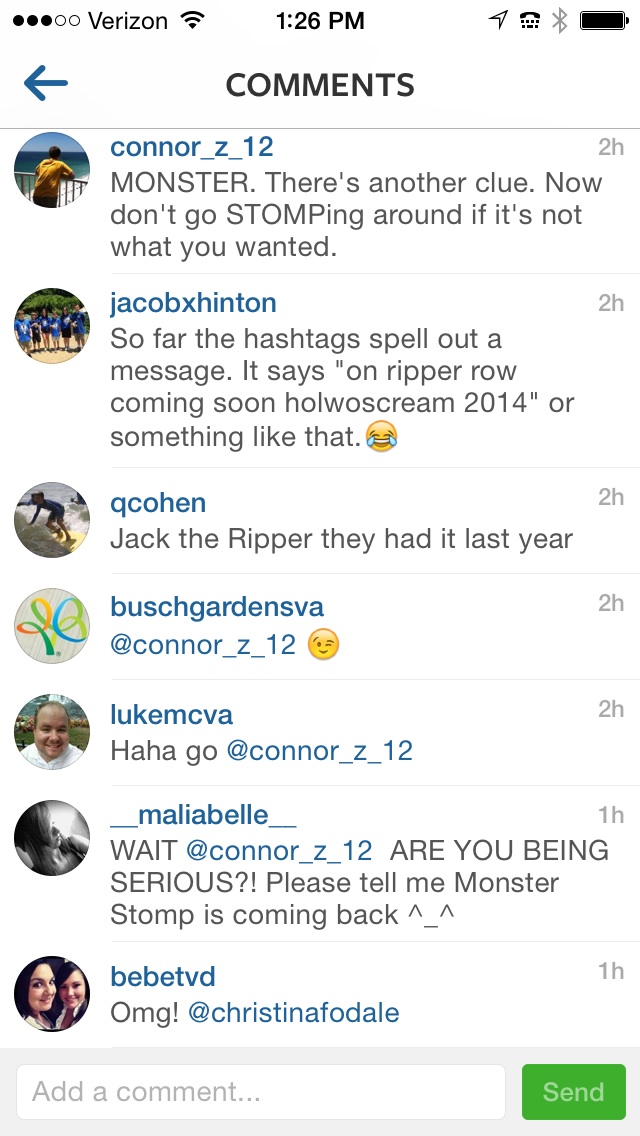The image size is (640, 1136).
Task: Open the jacobxhinton profile username
Action: pyautogui.click(x=193, y=303)
